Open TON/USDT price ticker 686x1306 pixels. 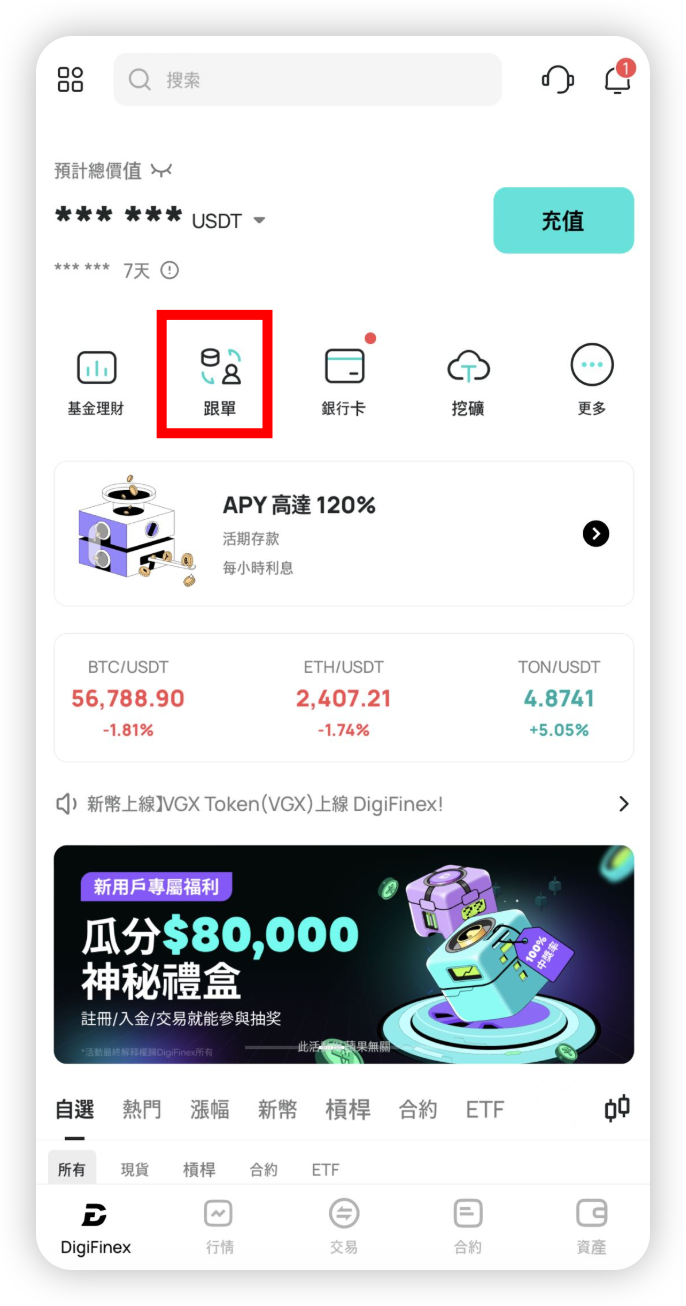click(558, 697)
